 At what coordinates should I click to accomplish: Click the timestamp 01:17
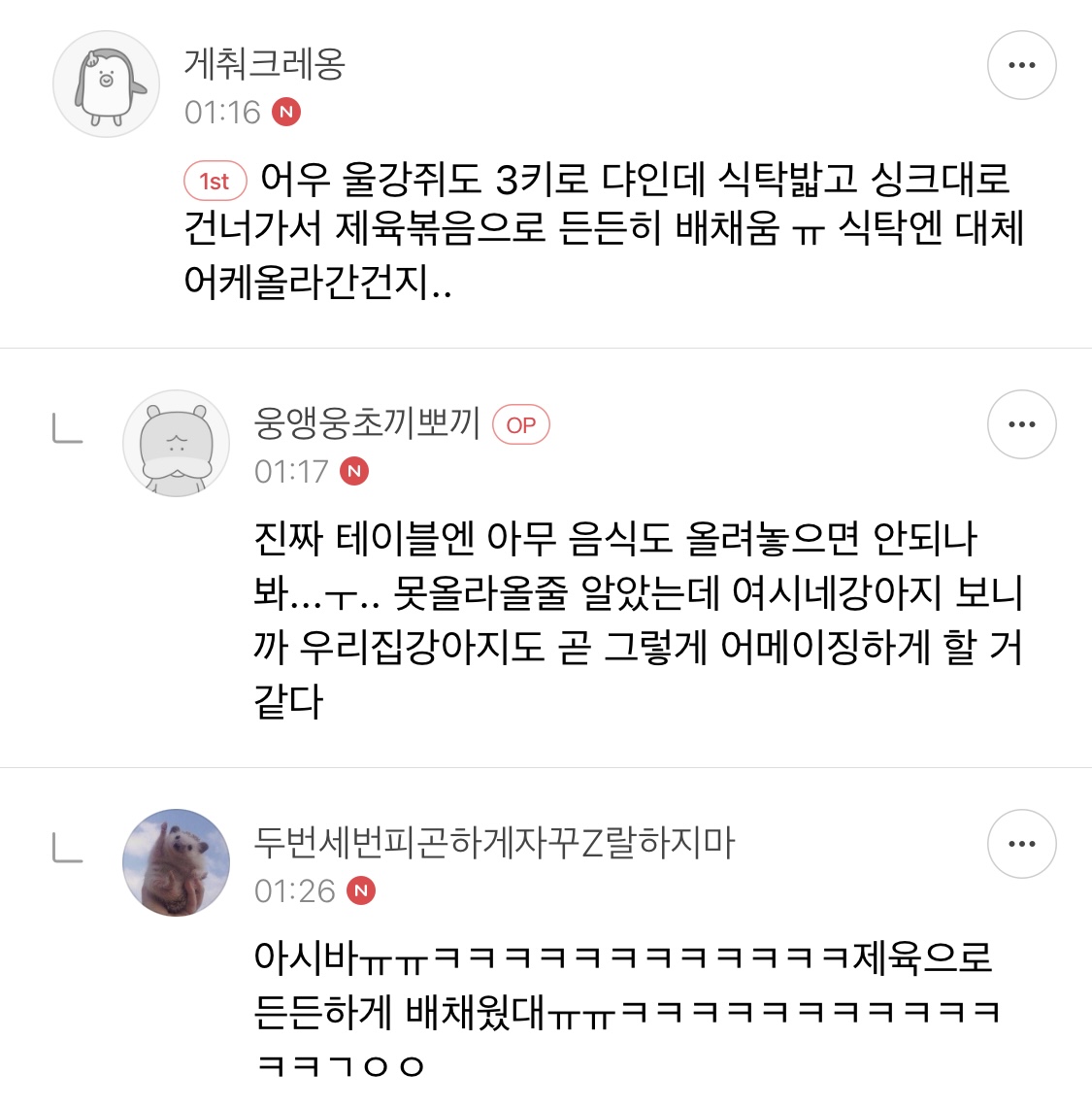point(291,471)
